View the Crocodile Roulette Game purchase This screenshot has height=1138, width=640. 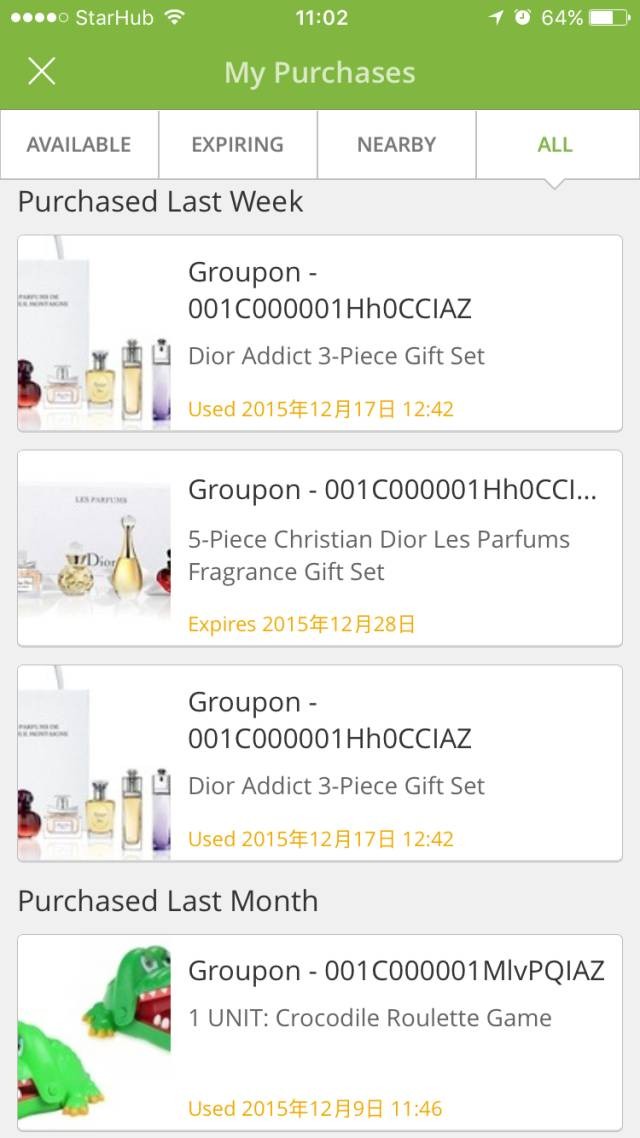[x=320, y=1032]
